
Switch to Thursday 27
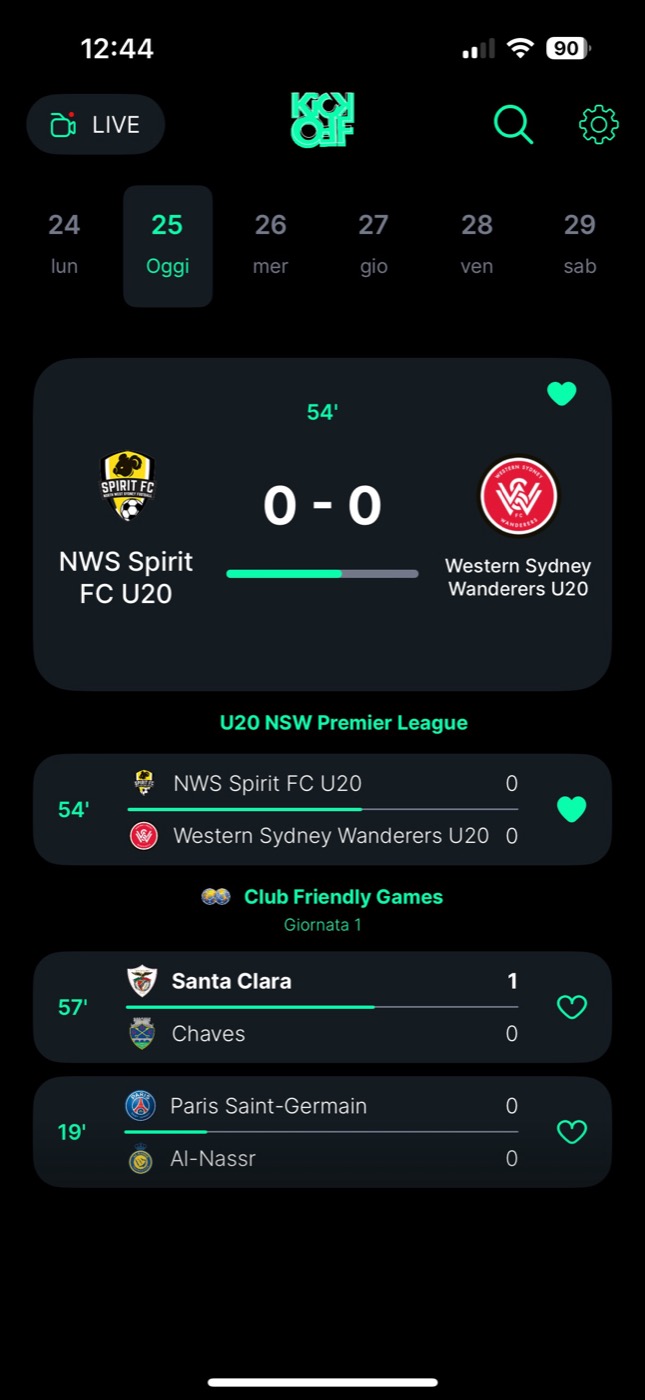click(x=374, y=243)
